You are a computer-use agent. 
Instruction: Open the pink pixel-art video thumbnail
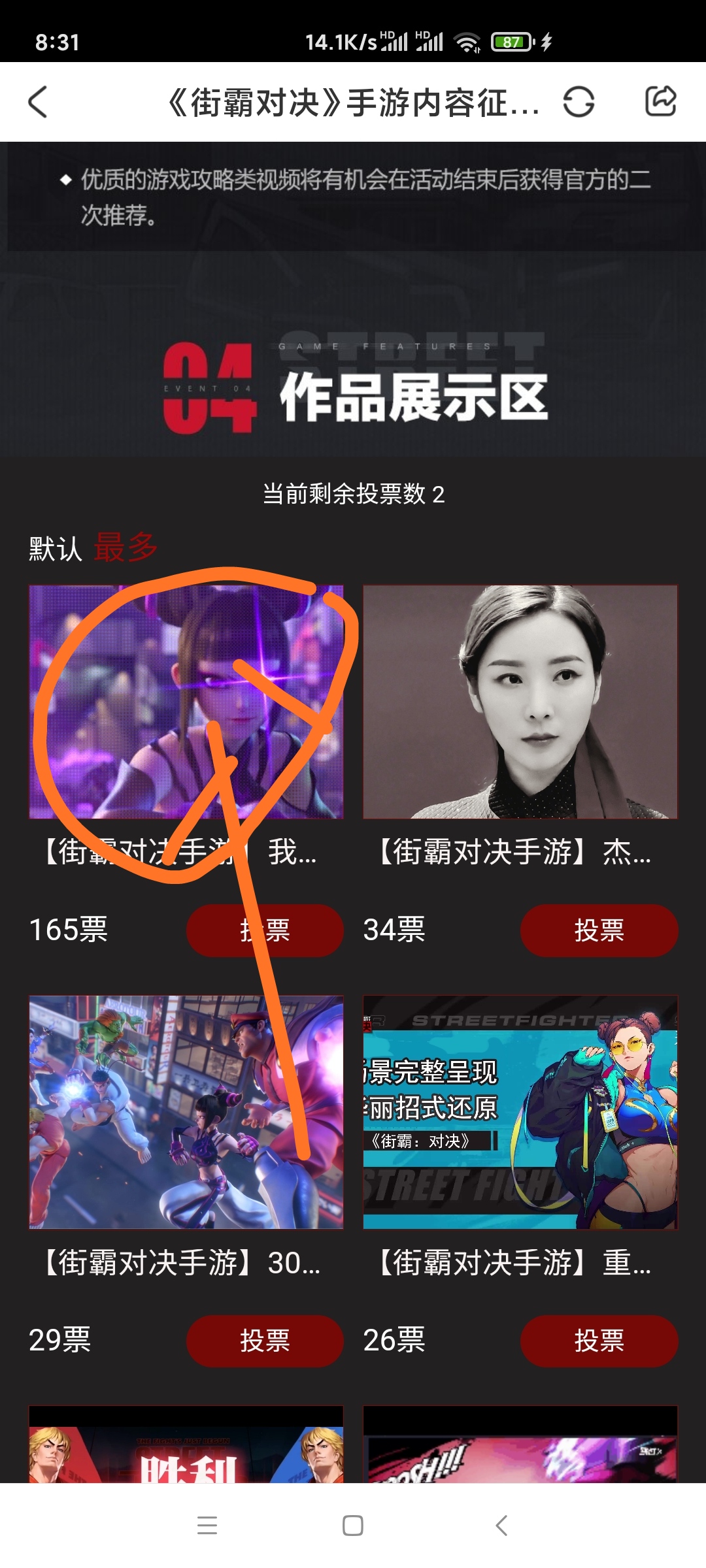tap(520, 1445)
